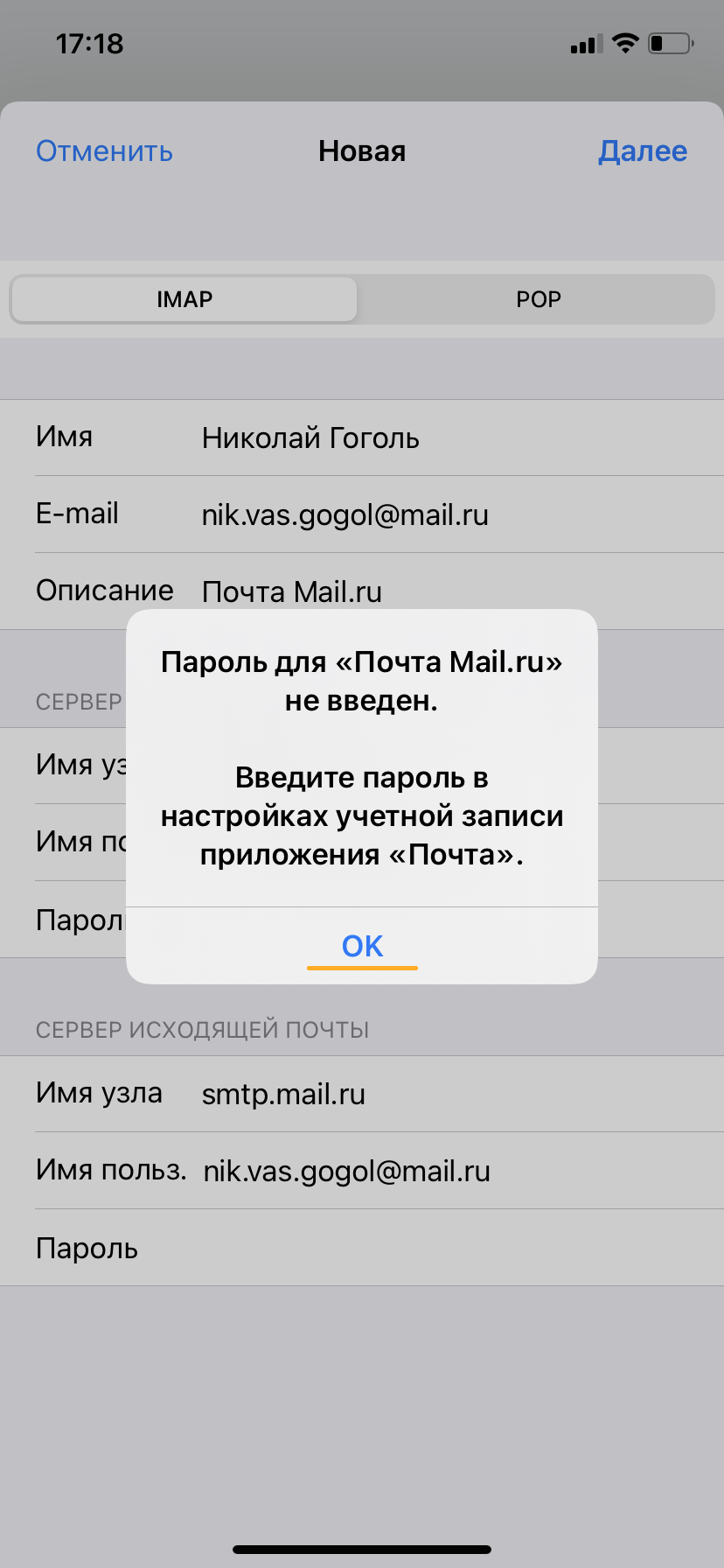The width and height of the screenshot is (724, 1568).
Task: Edit the Имя field with Николай Гоголь
Action: 362,437
